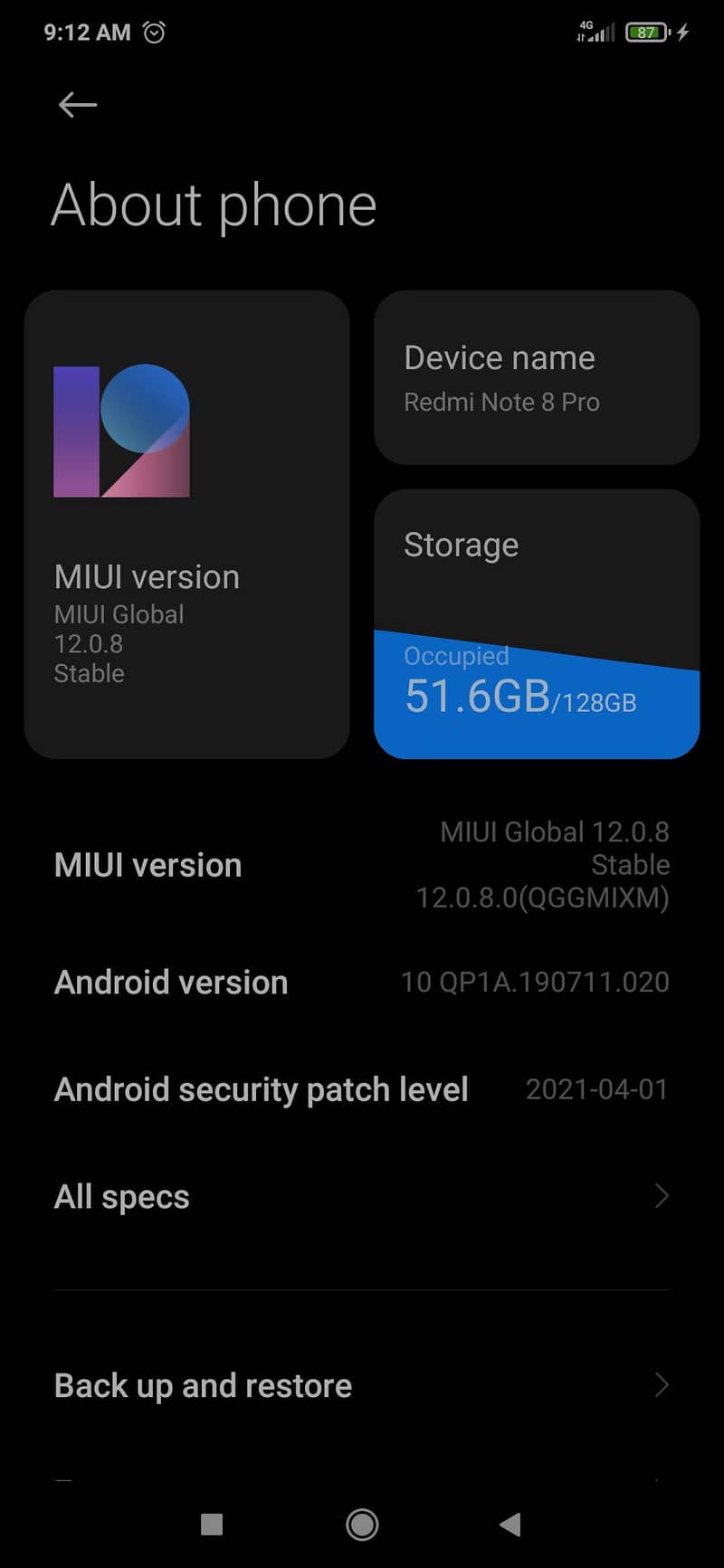Tap the alarm clock status bar icon
This screenshot has width=724, height=1568.
click(x=154, y=32)
